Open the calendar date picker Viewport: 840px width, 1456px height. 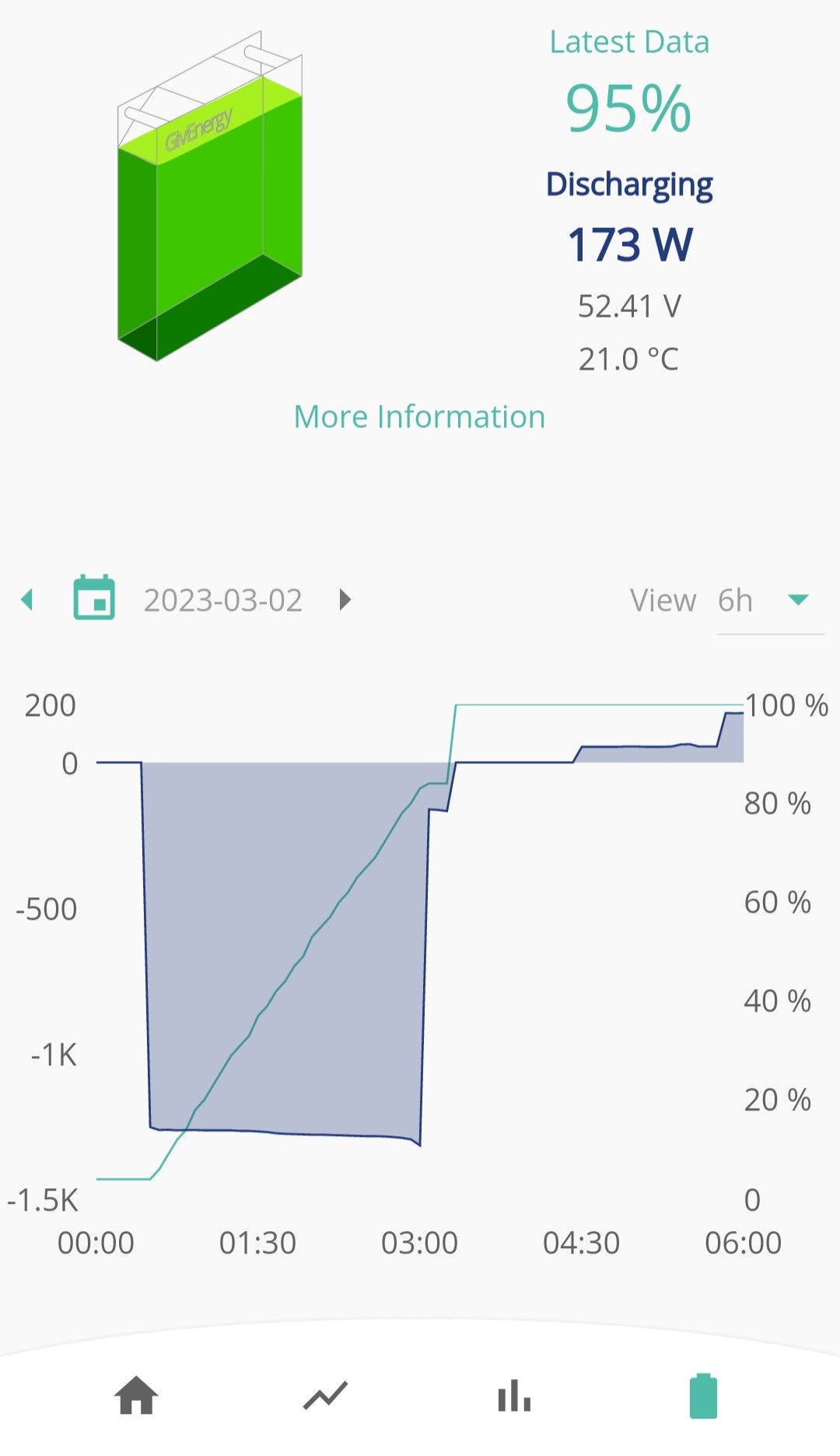pyautogui.click(x=94, y=598)
